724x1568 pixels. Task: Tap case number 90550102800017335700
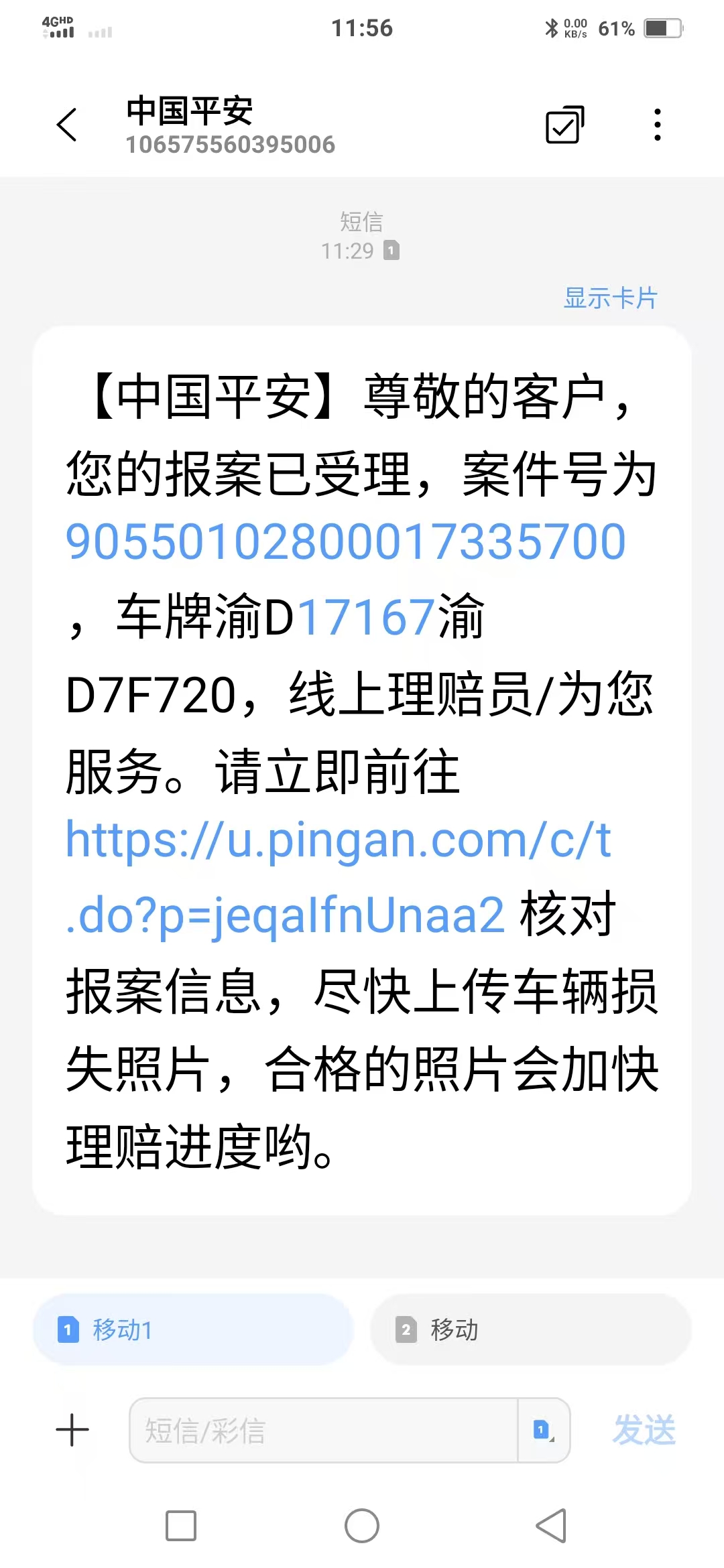345,541
